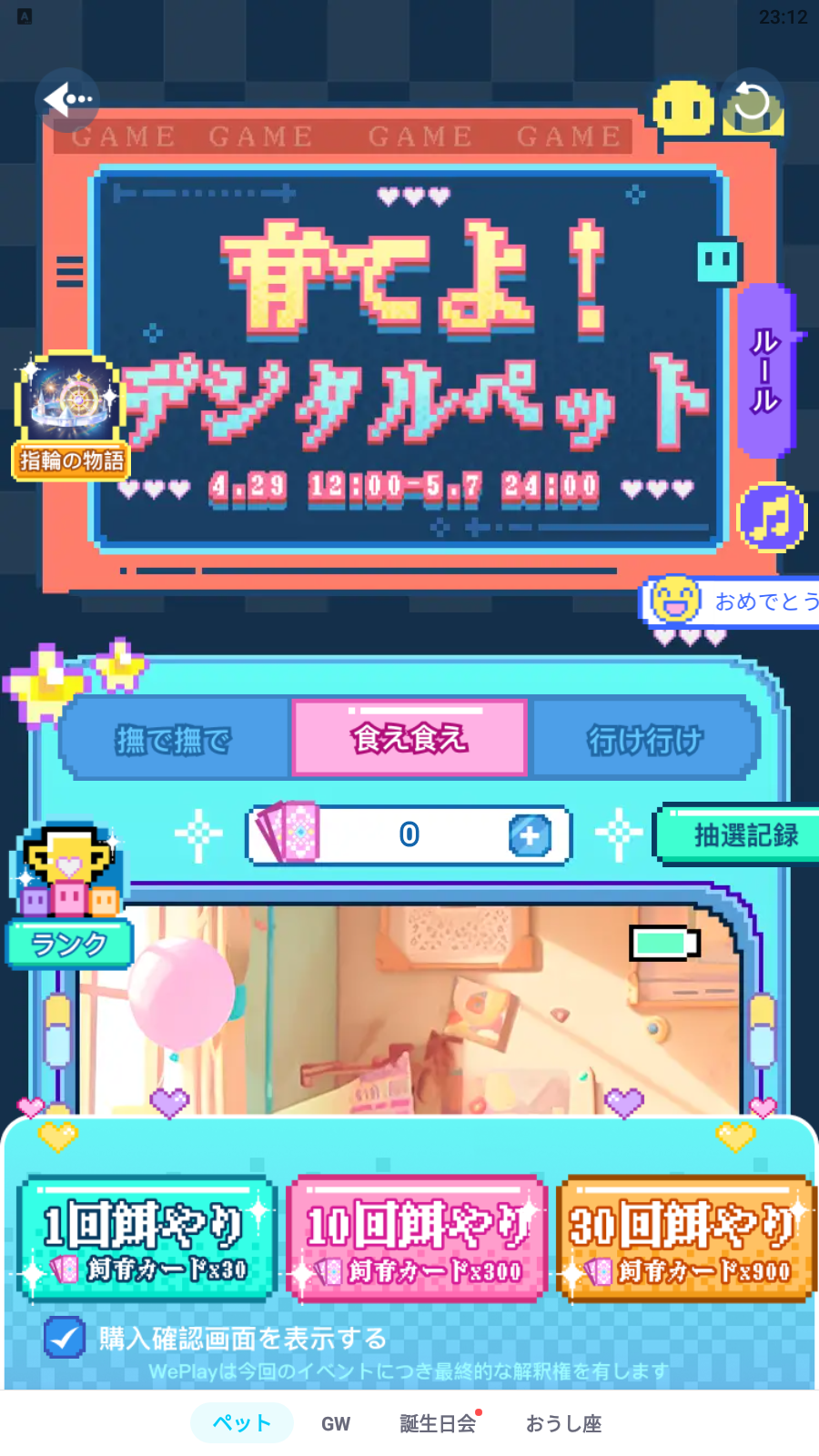The image size is (819, 1456).
Task: Open the 誕生日会 bottom tab
Action: tap(438, 1424)
